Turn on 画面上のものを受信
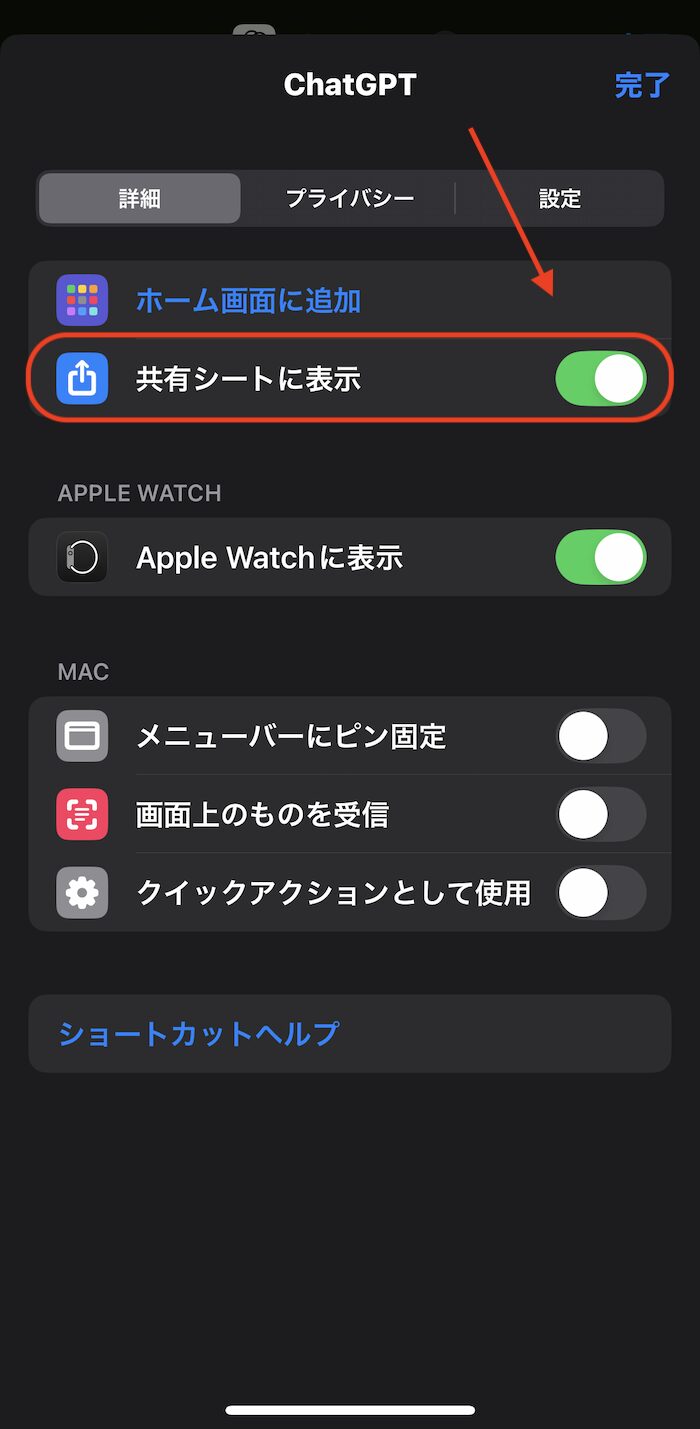The width and height of the screenshot is (700, 1429). coord(600,815)
